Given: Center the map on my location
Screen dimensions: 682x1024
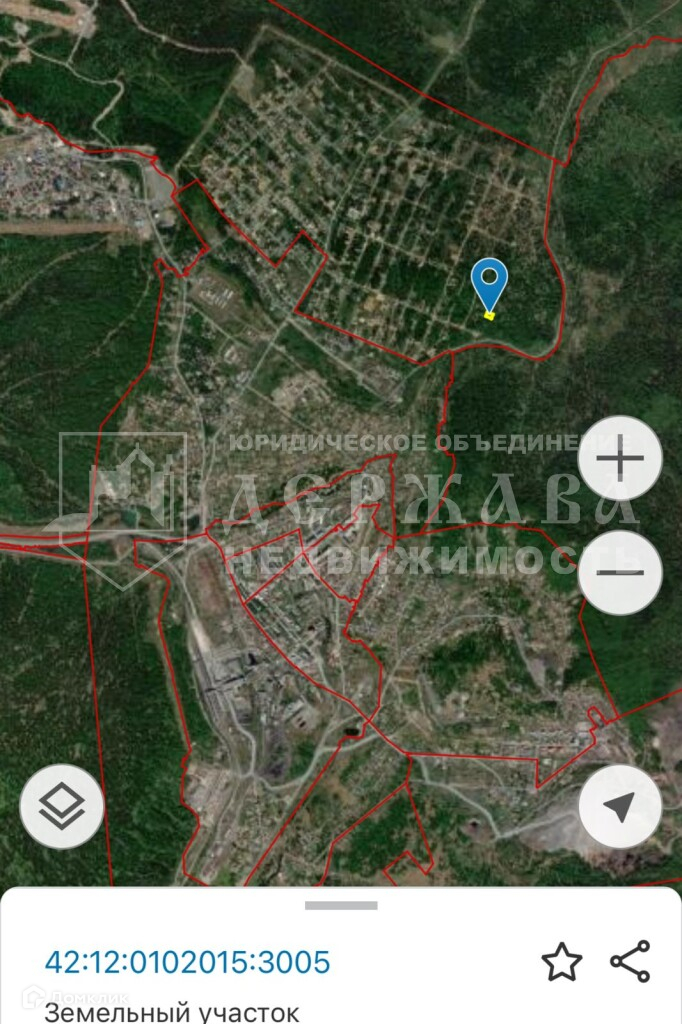Looking at the screenshot, I should coord(620,806).
